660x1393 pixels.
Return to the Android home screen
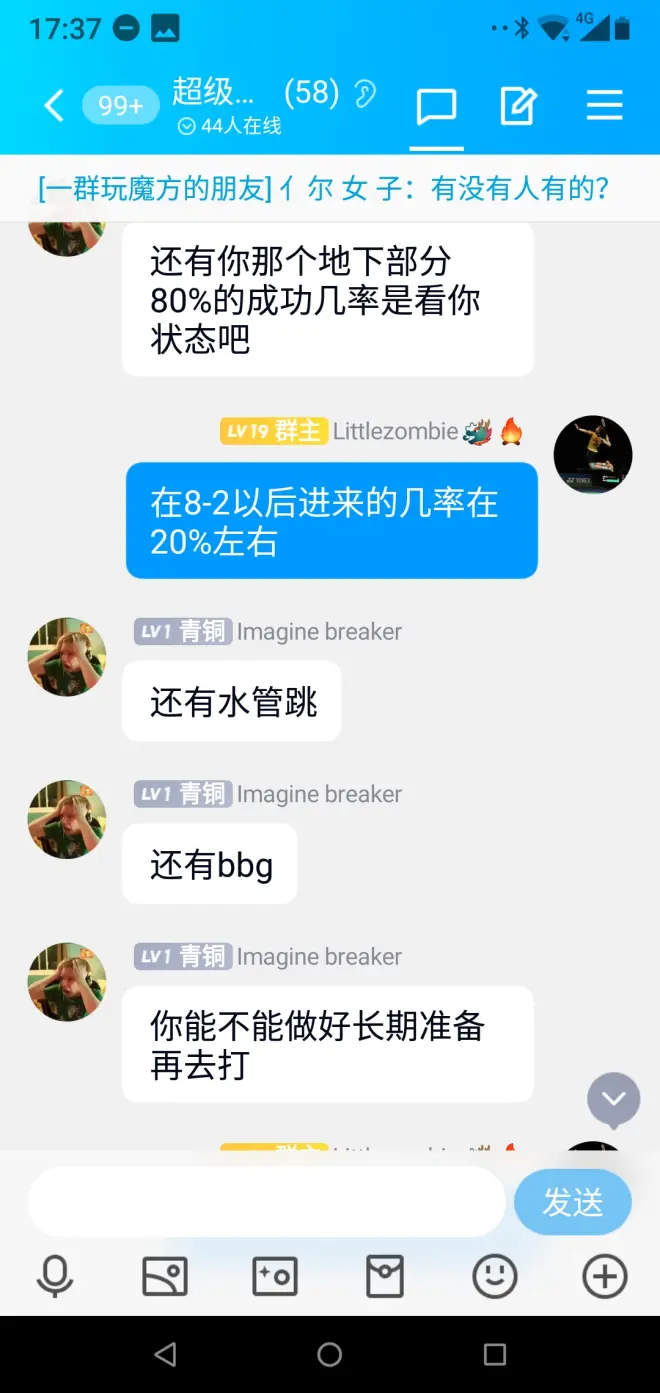click(329, 1354)
